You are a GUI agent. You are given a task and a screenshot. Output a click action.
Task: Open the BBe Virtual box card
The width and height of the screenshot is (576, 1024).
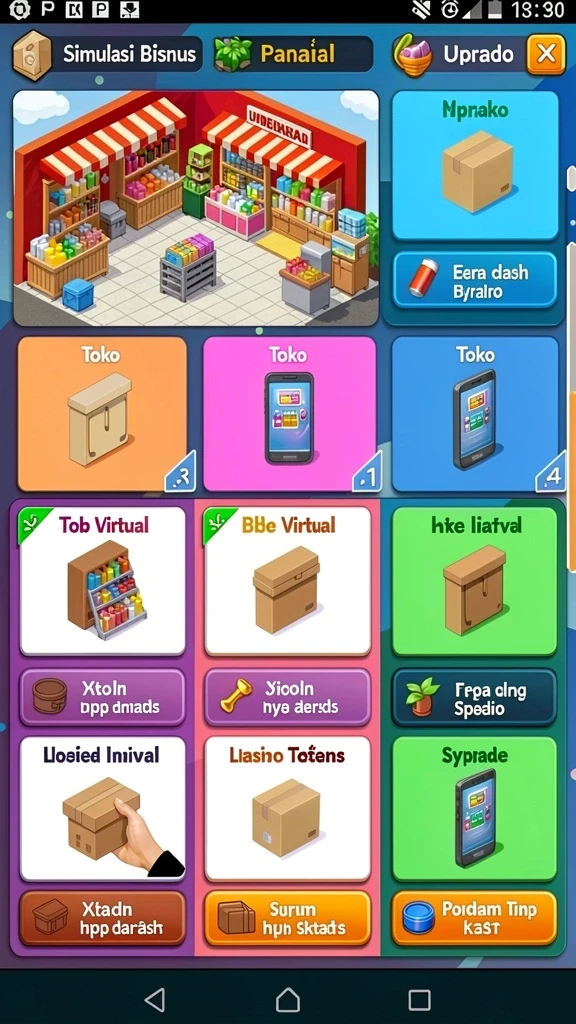(x=287, y=581)
